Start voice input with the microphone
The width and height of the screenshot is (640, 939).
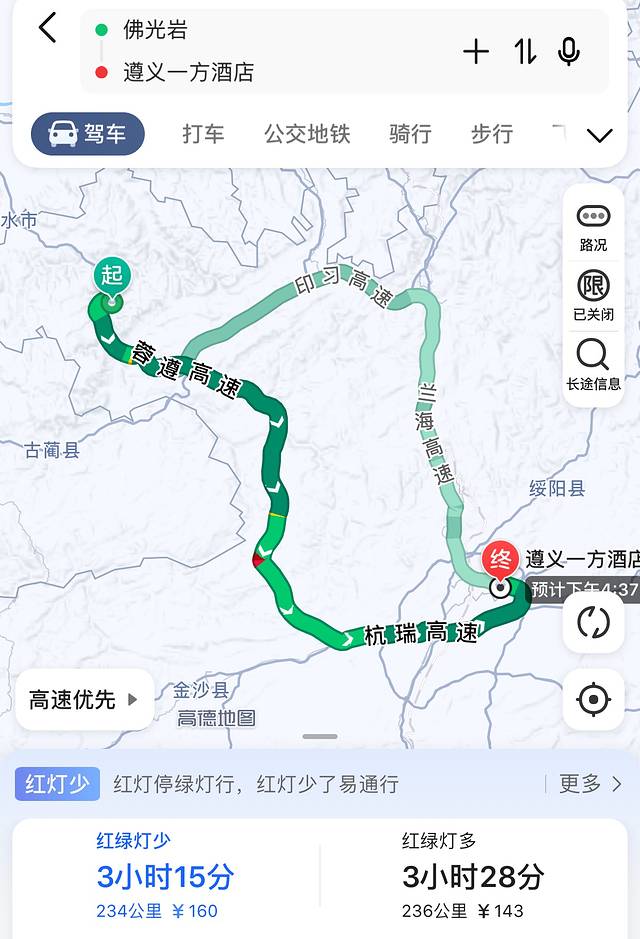pos(569,52)
